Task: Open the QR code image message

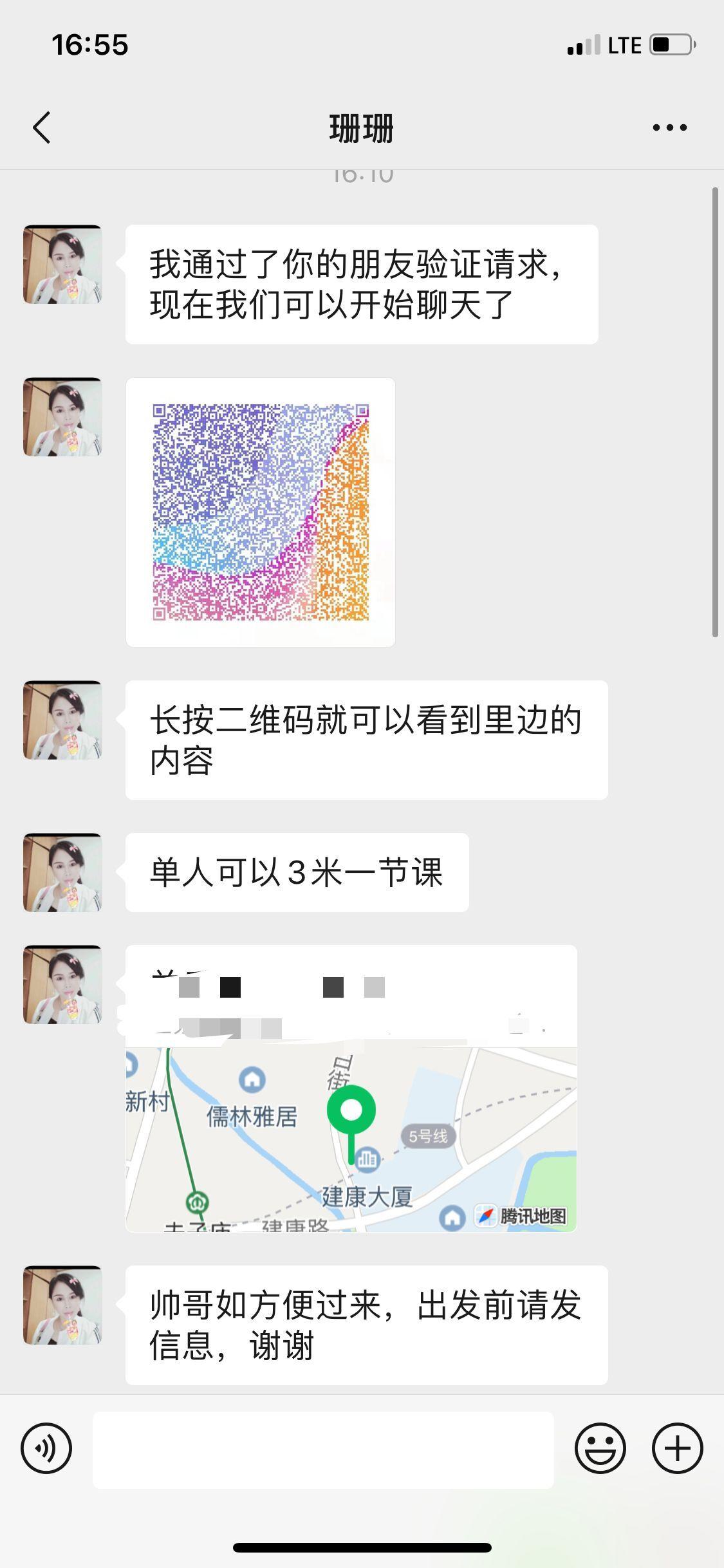Action: click(261, 512)
